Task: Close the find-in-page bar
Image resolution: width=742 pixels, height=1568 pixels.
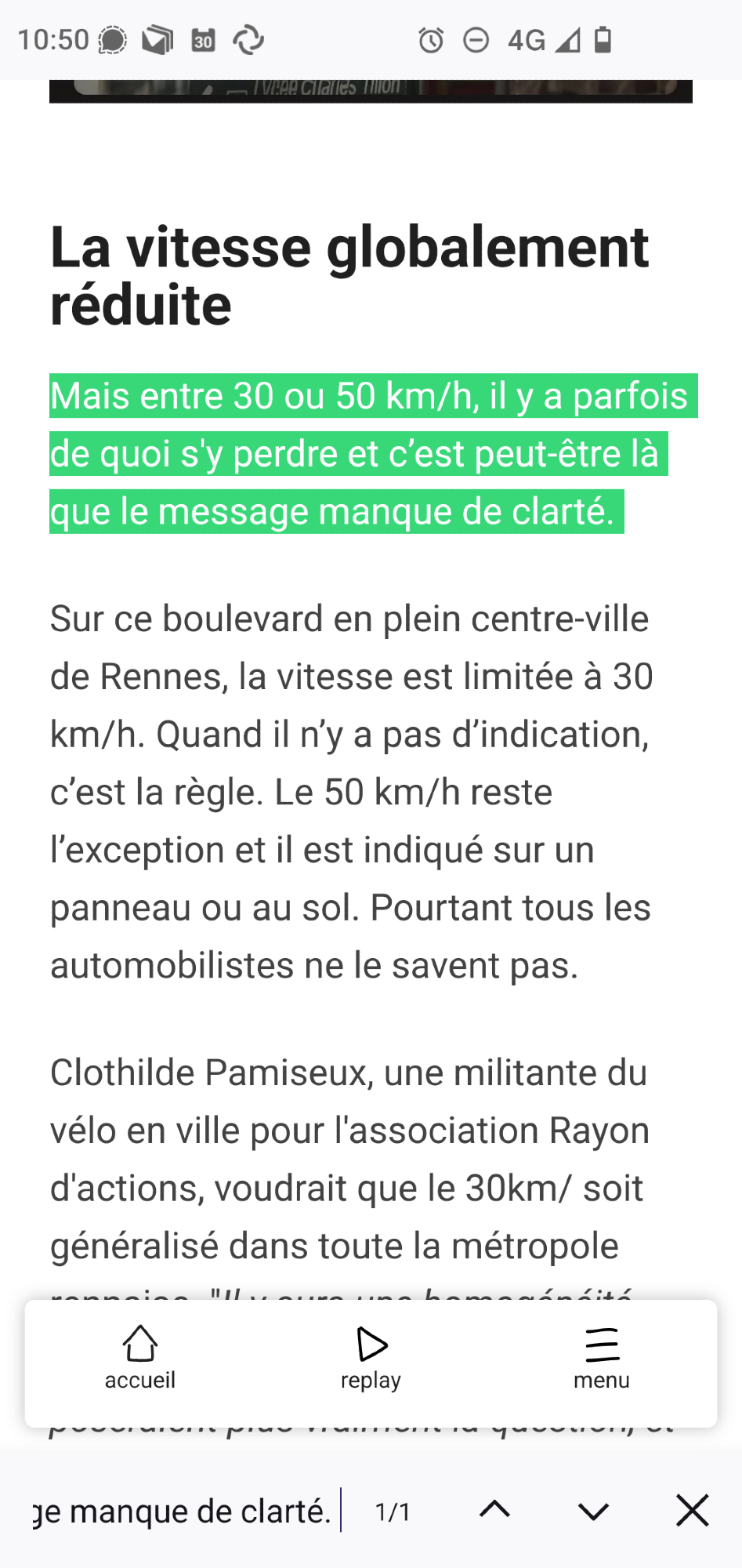Action: point(692,1510)
